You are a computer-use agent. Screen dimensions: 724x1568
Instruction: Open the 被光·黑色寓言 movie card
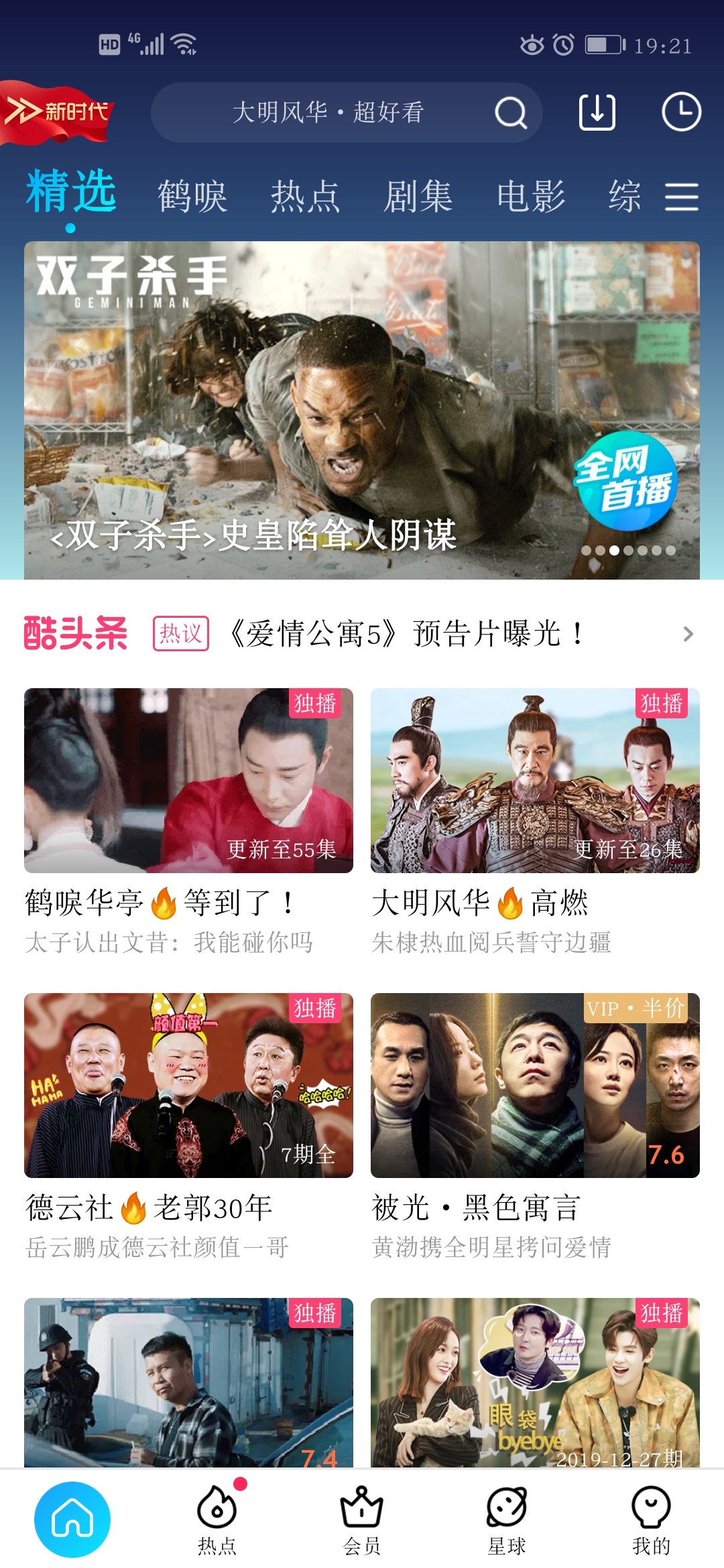[x=535, y=1086]
